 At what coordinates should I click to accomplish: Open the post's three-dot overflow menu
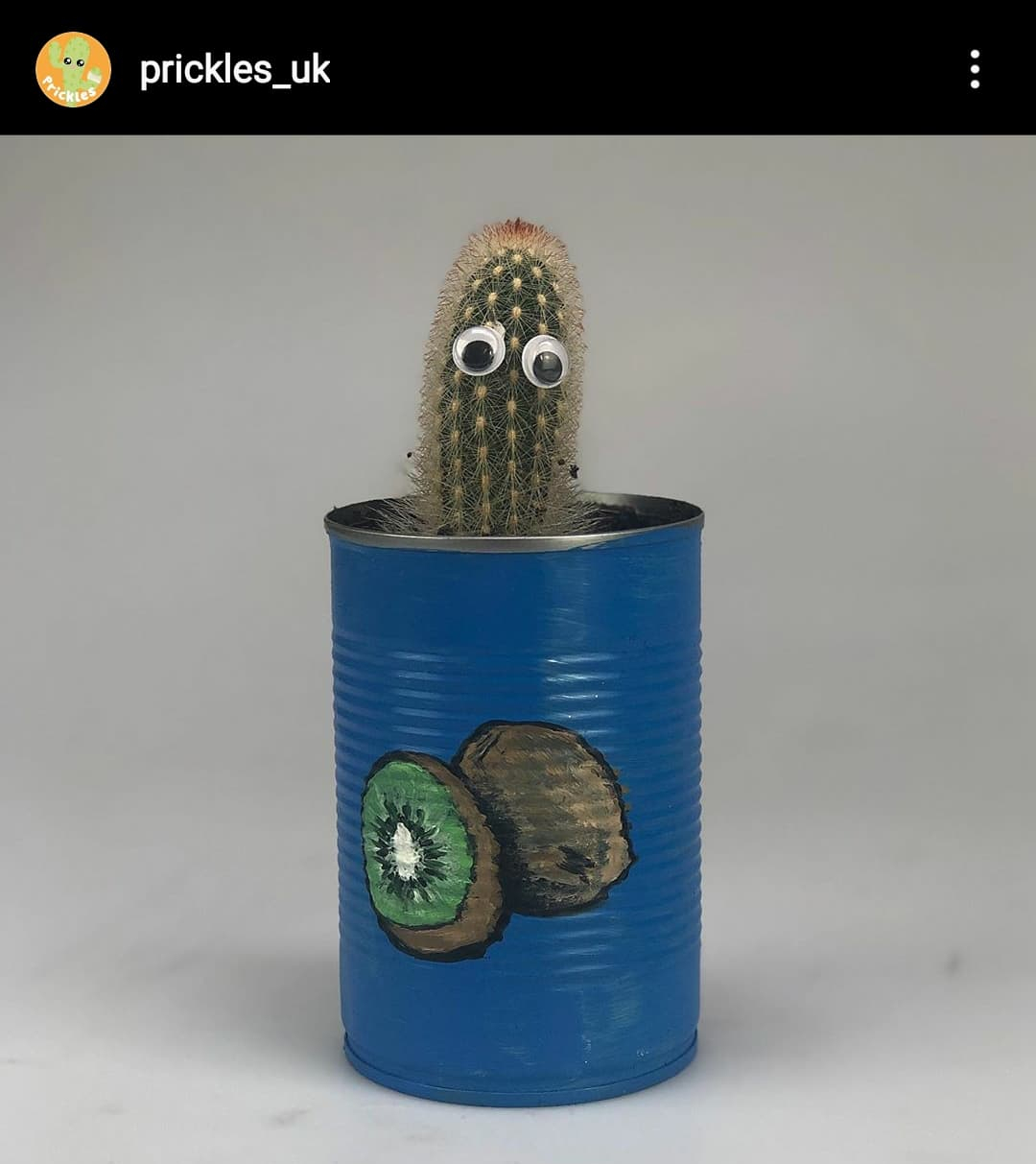[974, 69]
